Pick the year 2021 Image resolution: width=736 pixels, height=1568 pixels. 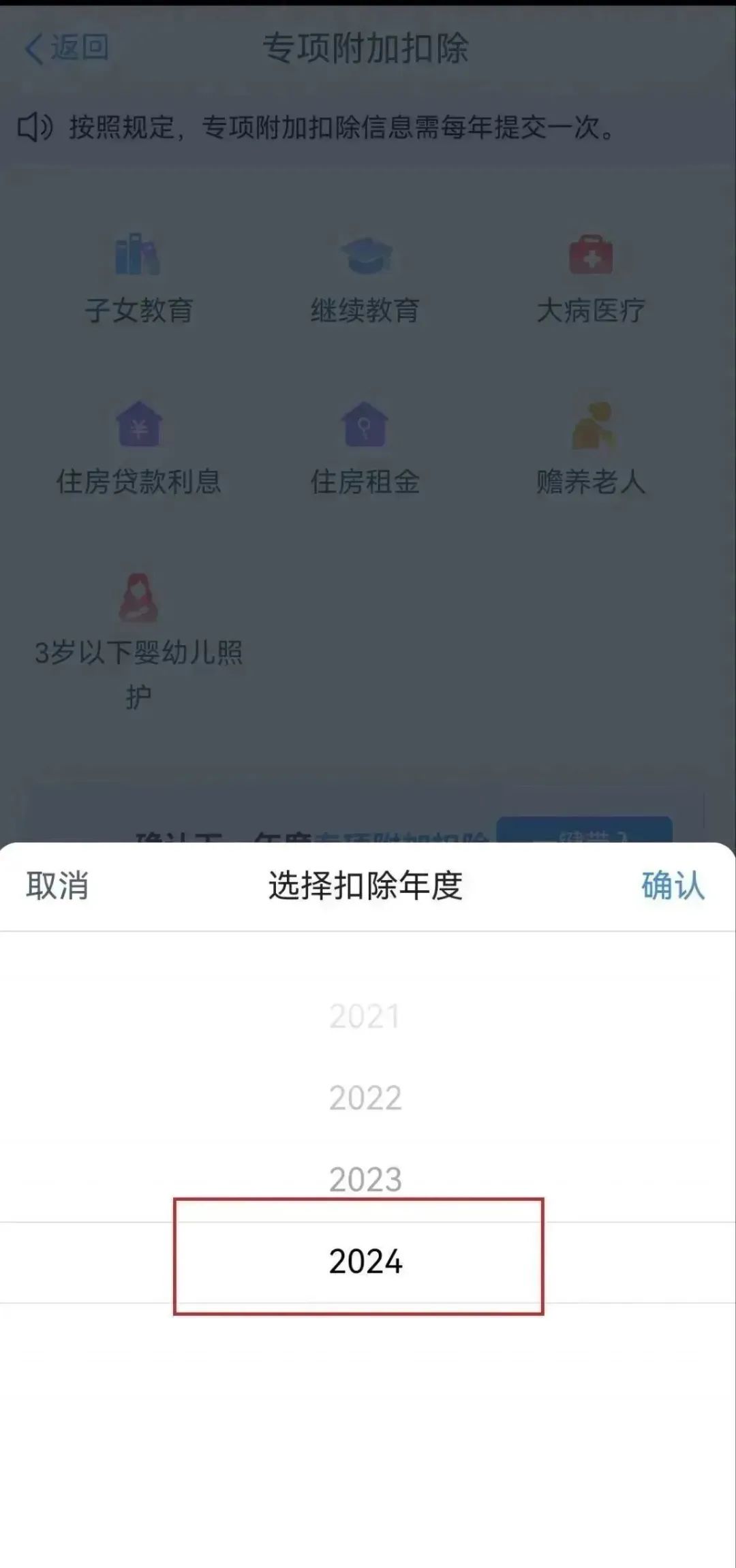coord(365,1016)
